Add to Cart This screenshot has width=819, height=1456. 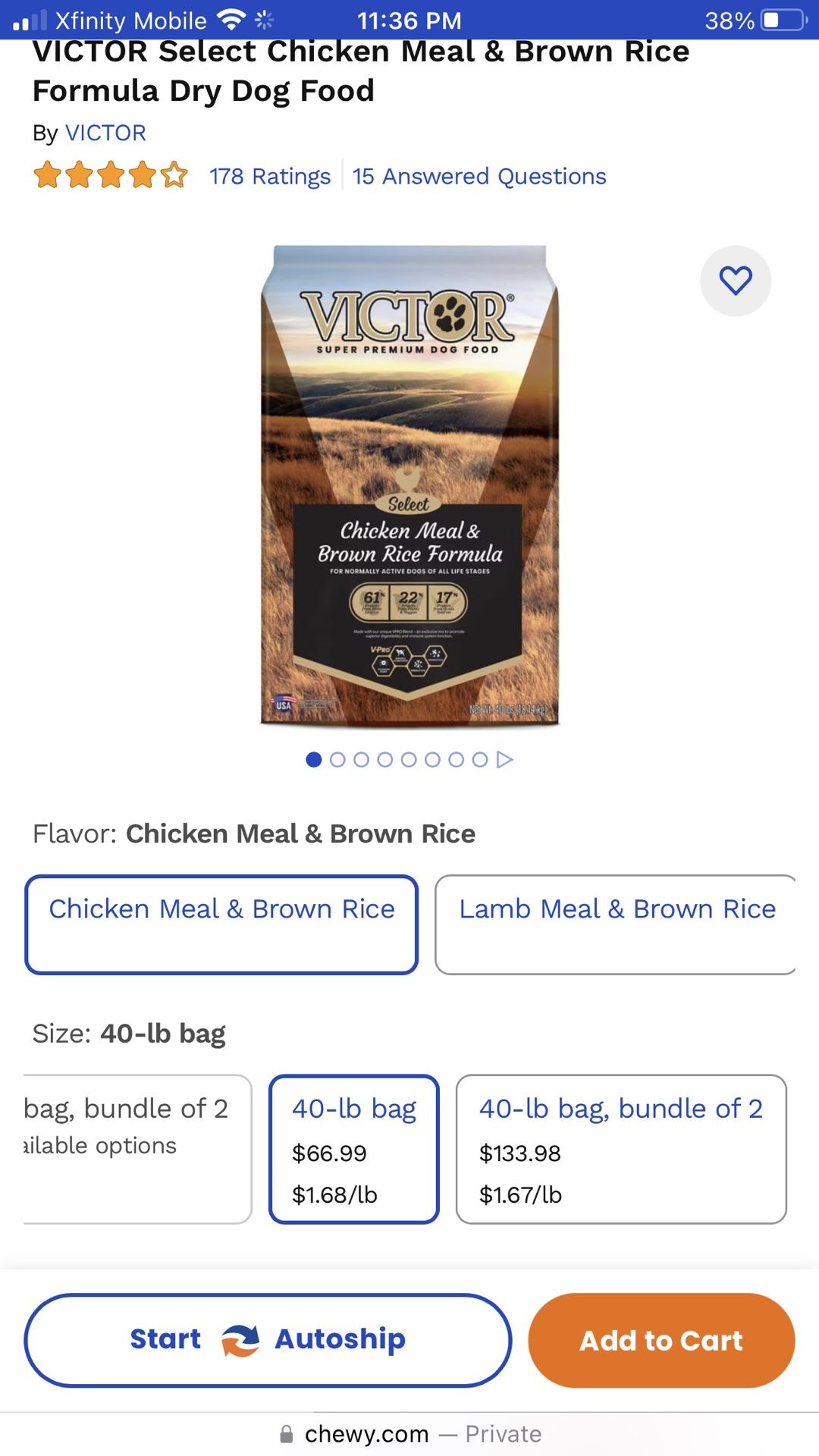click(x=661, y=1340)
